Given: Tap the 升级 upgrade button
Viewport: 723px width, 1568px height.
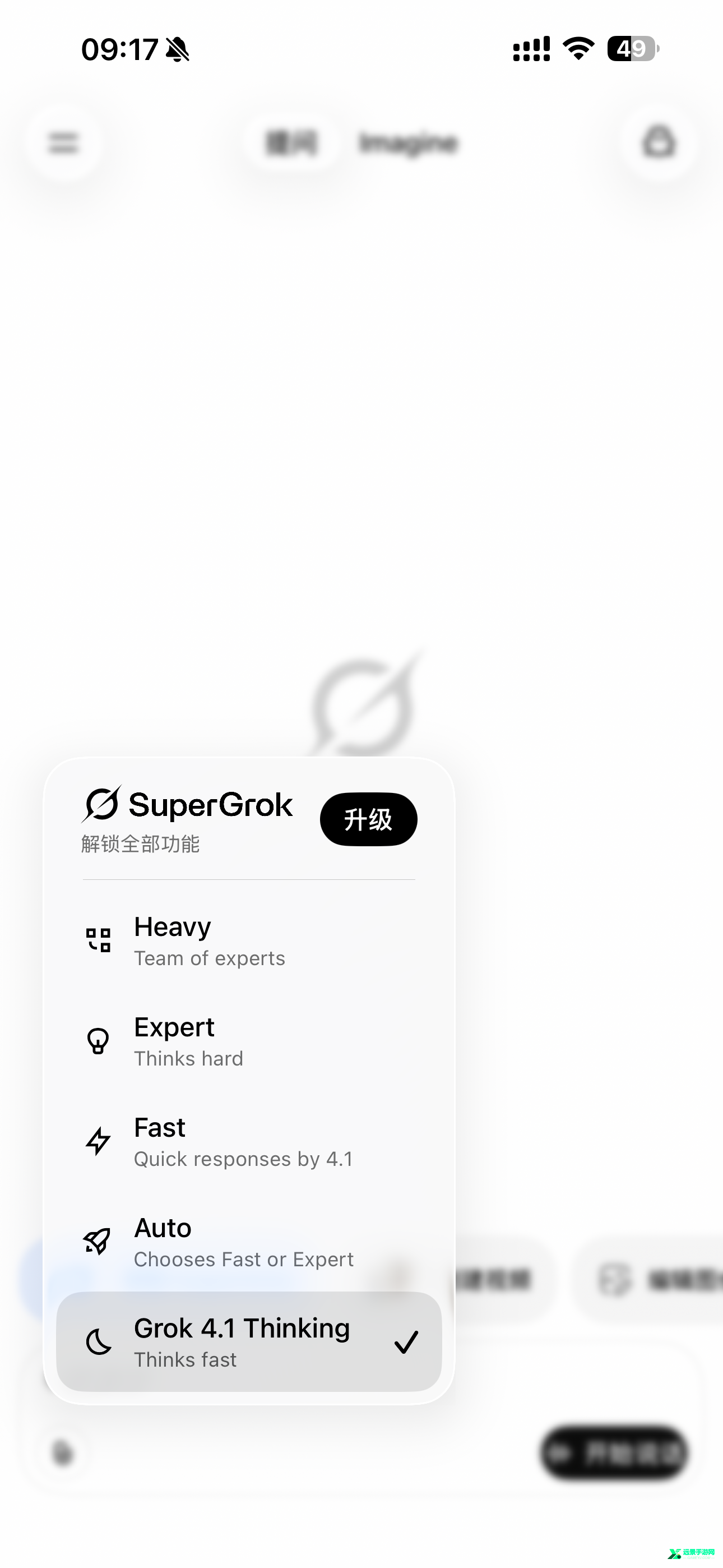Looking at the screenshot, I should [x=368, y=819].
